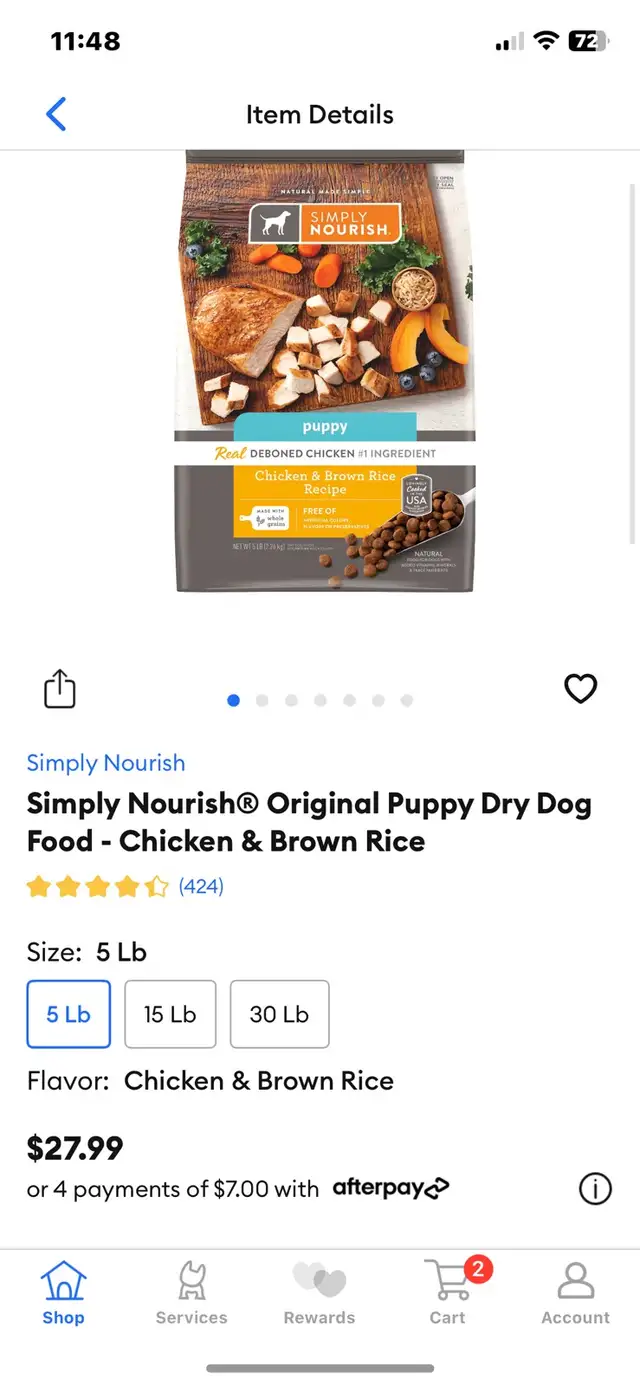The height and width of the screenshot is (1386, 640).
Task: Open the Services tab
Action: (191, 1292)
